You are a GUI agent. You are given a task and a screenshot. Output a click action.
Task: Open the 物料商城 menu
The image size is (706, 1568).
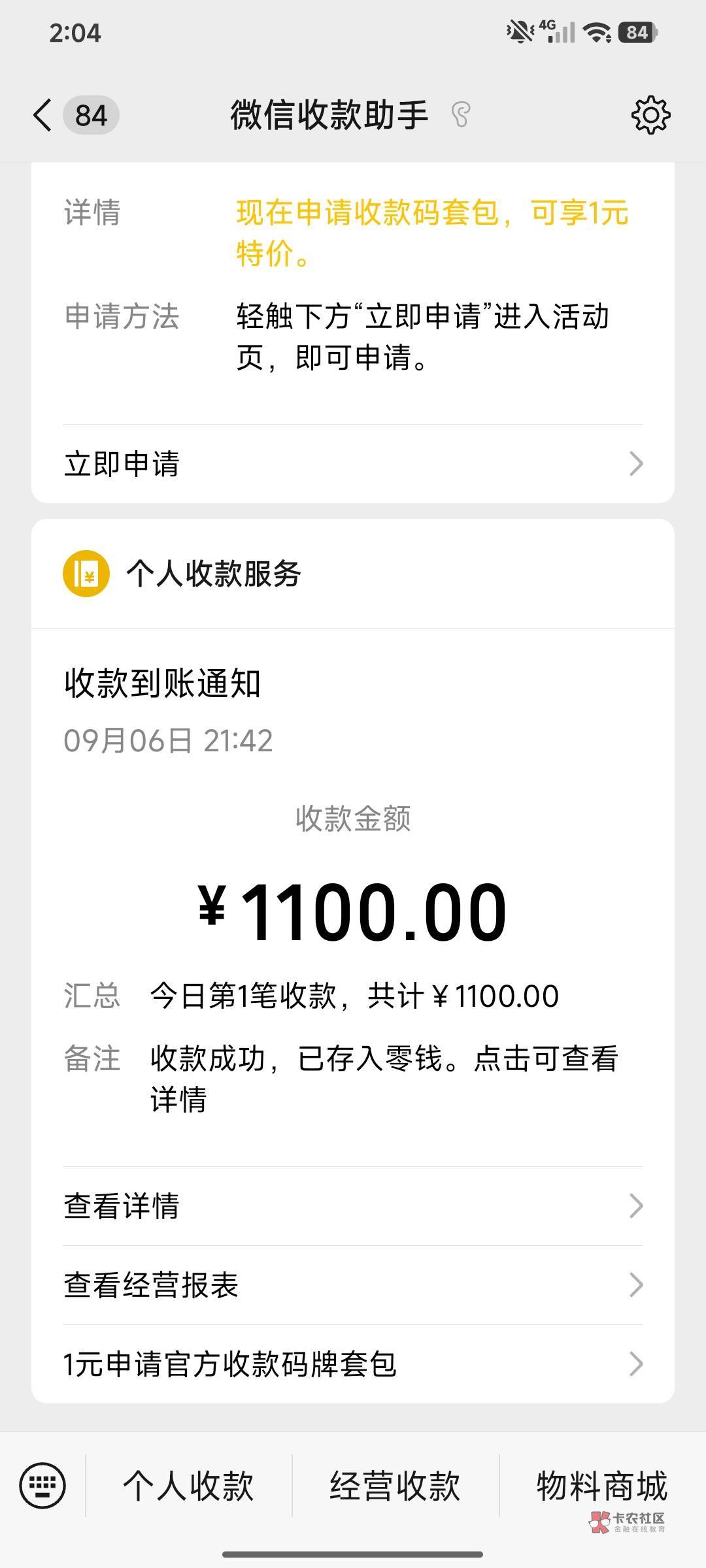602,1486
